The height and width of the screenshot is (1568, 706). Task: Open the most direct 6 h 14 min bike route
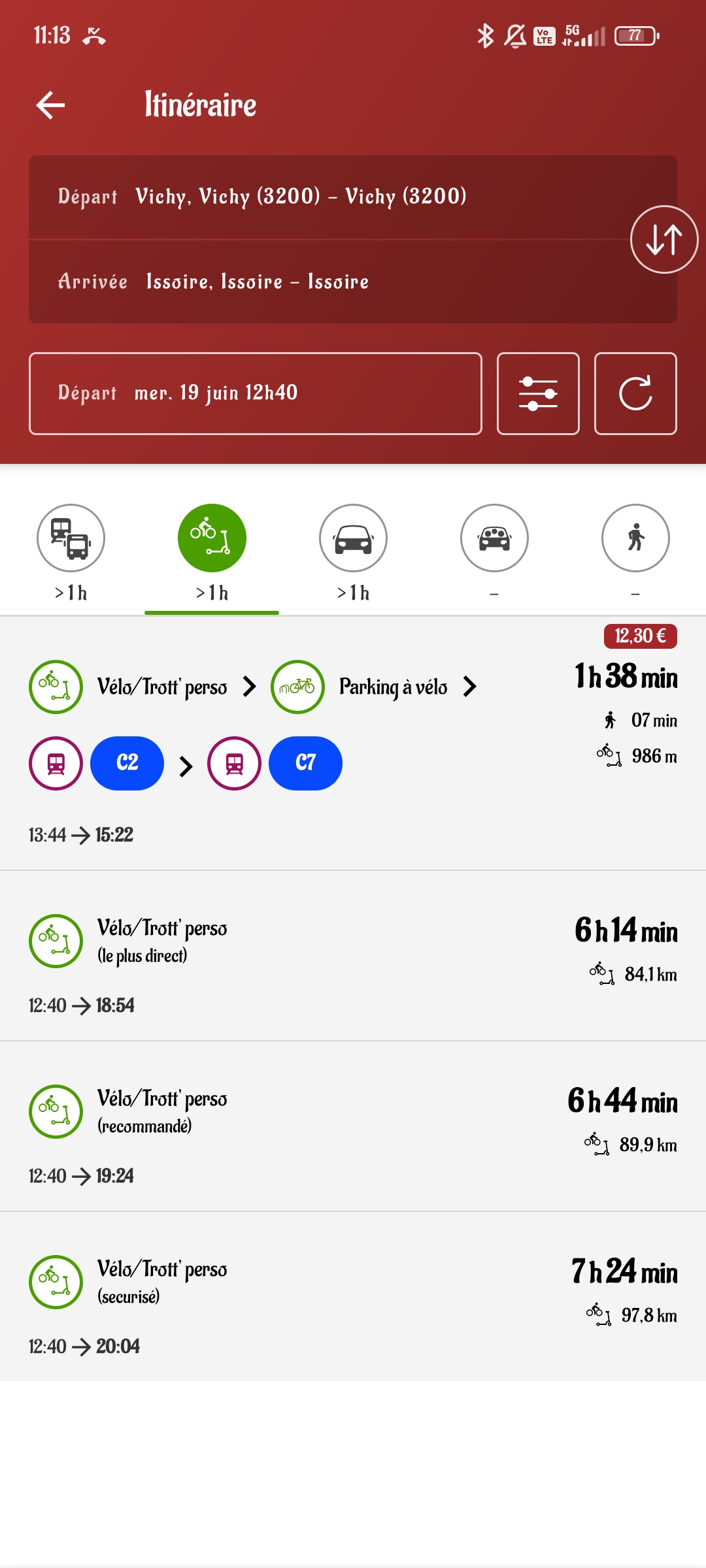pos(353,957)
